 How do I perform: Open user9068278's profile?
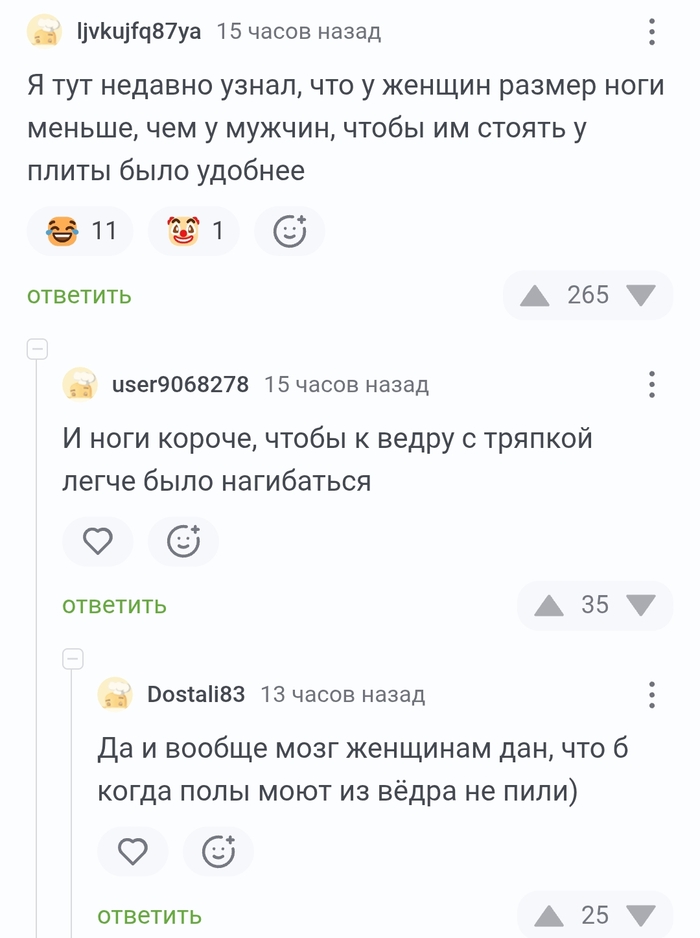tap(180, 384)
